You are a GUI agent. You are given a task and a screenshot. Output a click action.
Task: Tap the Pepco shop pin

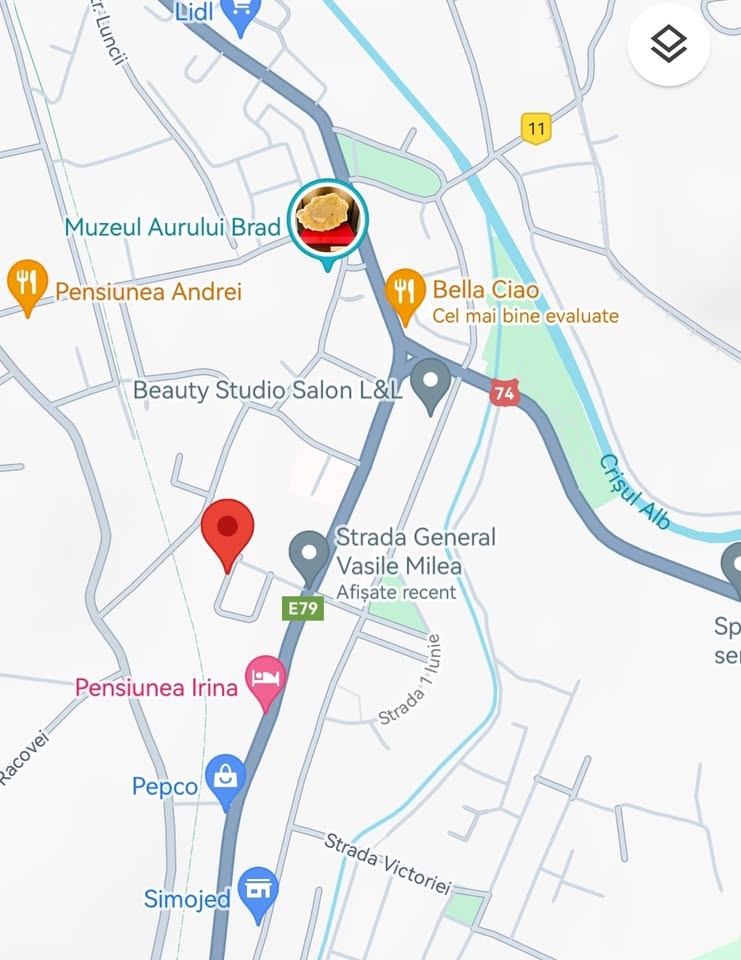point(226,778)
